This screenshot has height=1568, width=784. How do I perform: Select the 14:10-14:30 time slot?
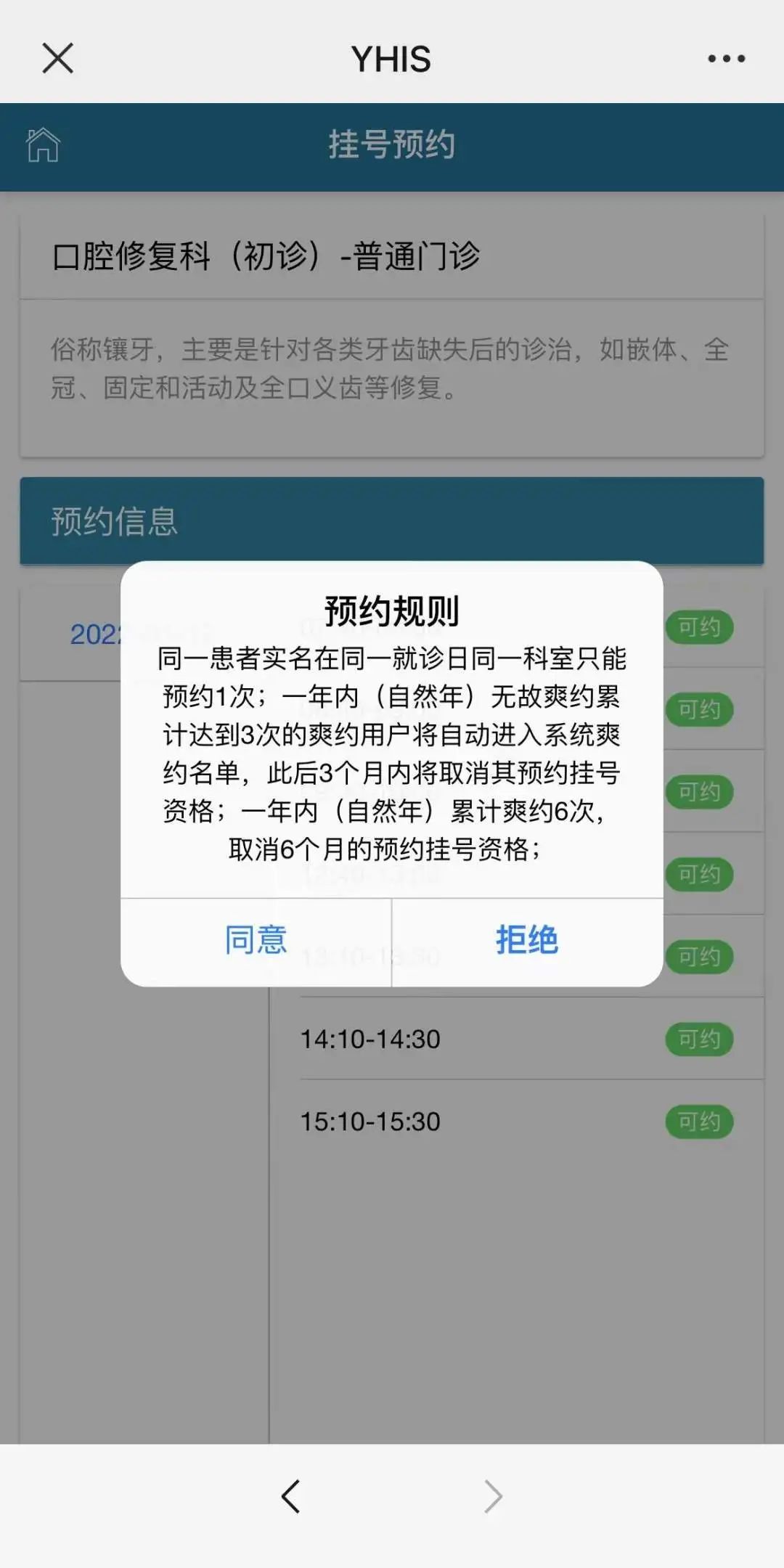pos(370,1040)
